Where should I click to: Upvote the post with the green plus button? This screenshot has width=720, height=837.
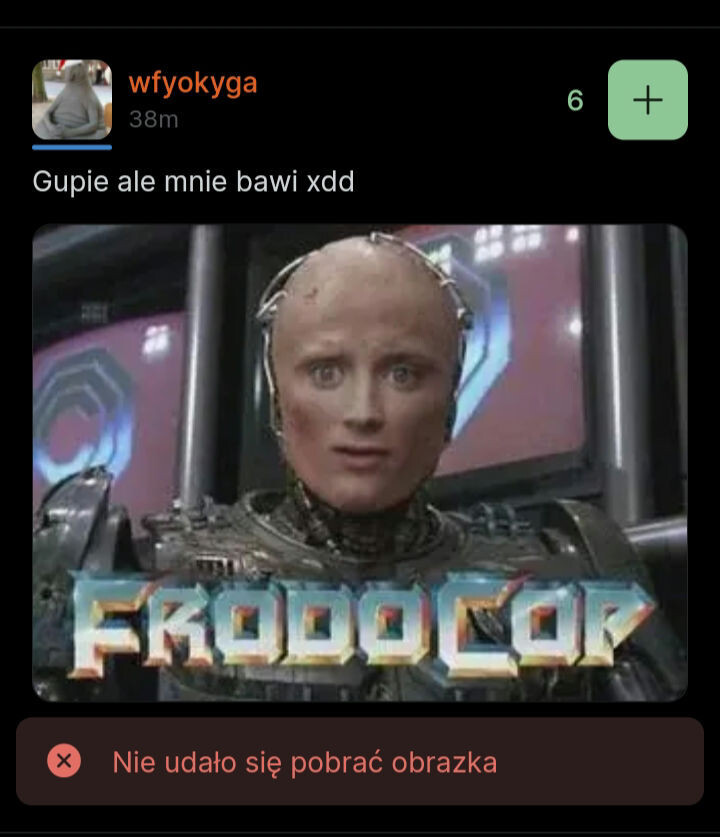[x=647, y=100]
